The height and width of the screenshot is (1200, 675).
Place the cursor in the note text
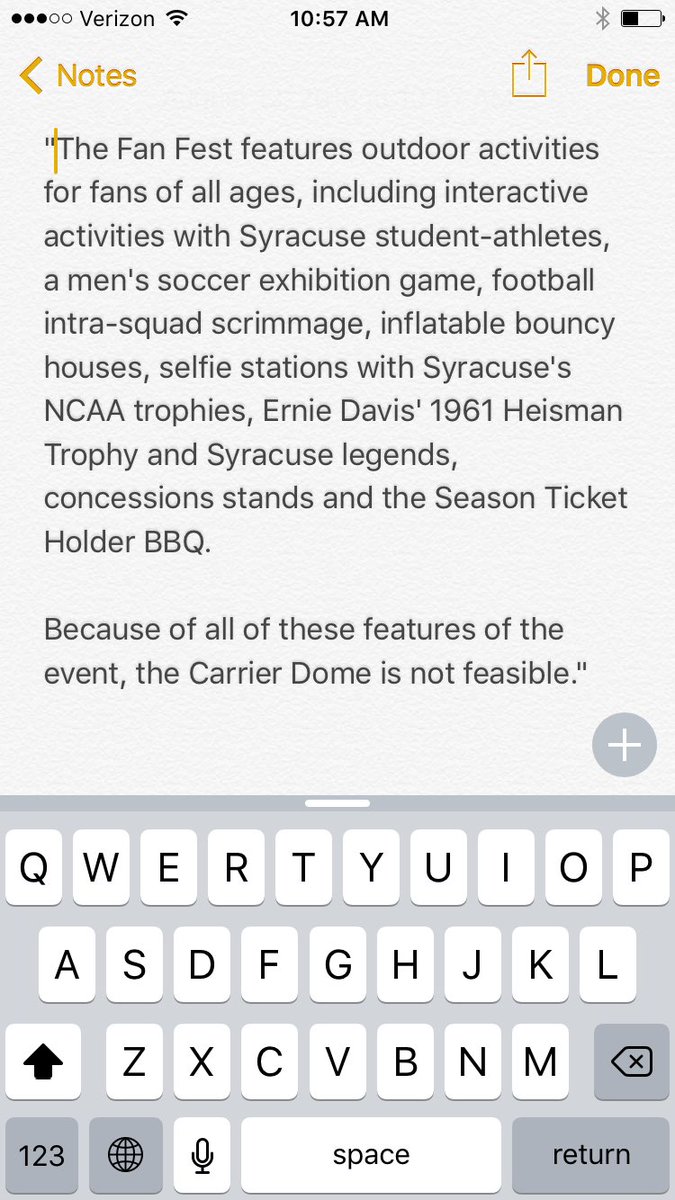tap(320, 410)
